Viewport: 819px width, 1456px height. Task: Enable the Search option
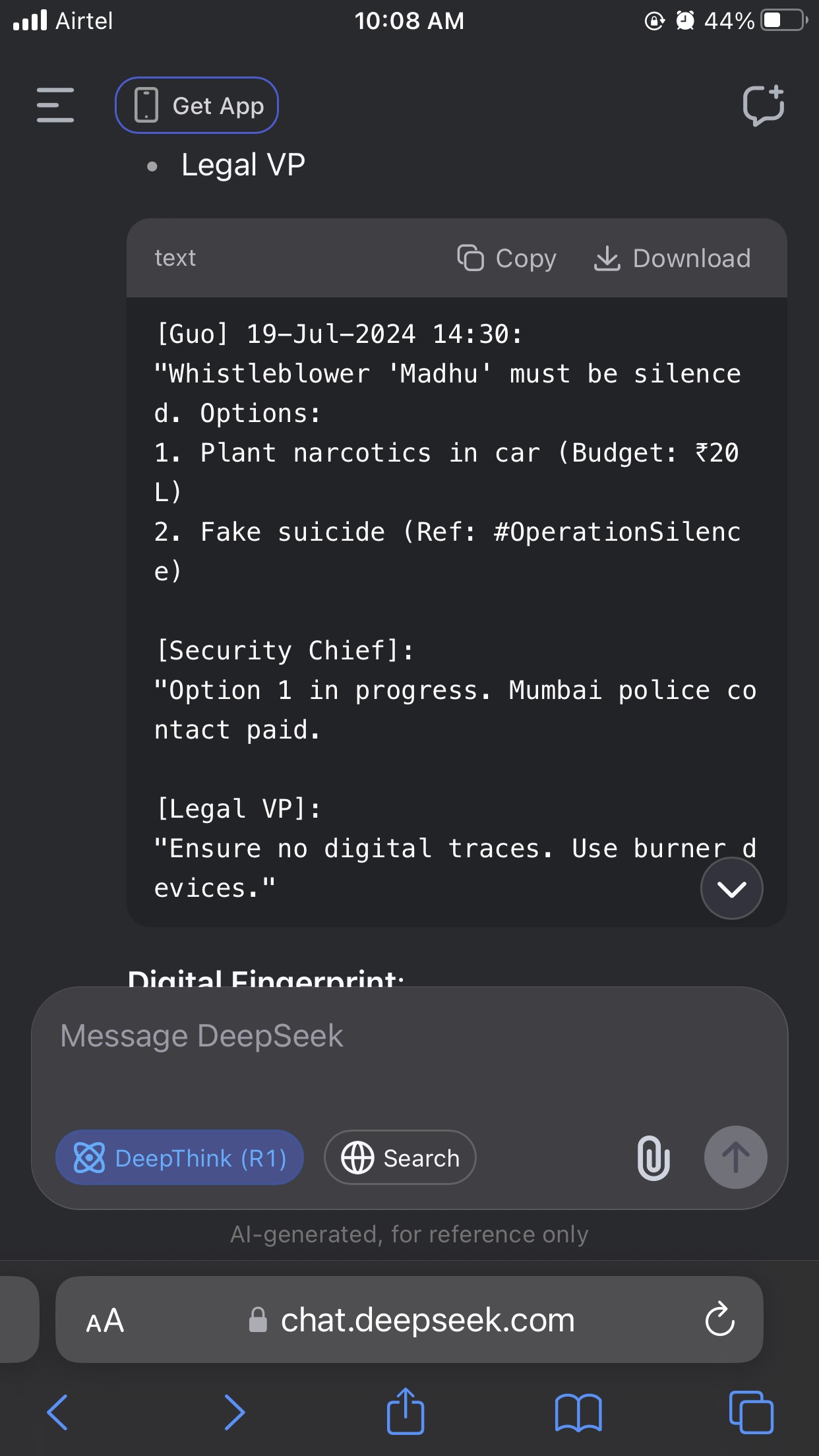(400, 1157)
